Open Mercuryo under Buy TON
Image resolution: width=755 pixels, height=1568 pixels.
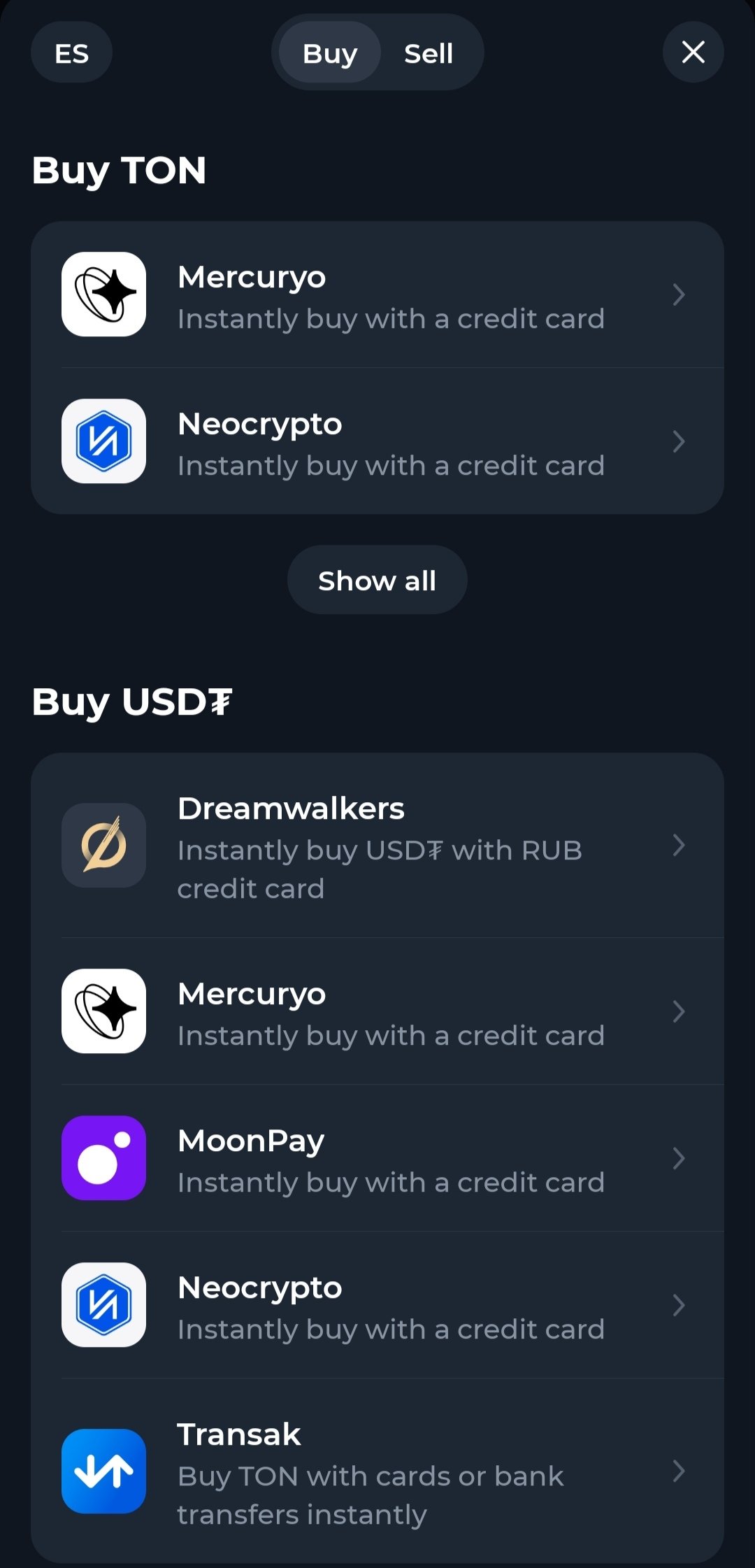pyautogui.click(x=377, y=294)
